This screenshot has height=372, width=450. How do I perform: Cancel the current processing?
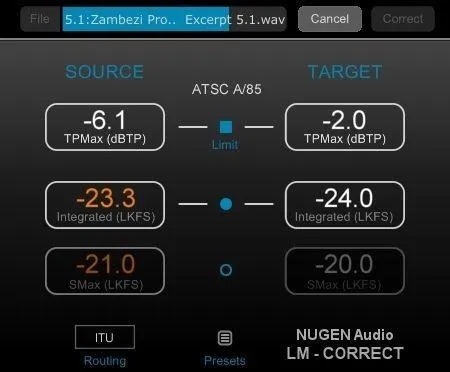click(x=330, y=19)
